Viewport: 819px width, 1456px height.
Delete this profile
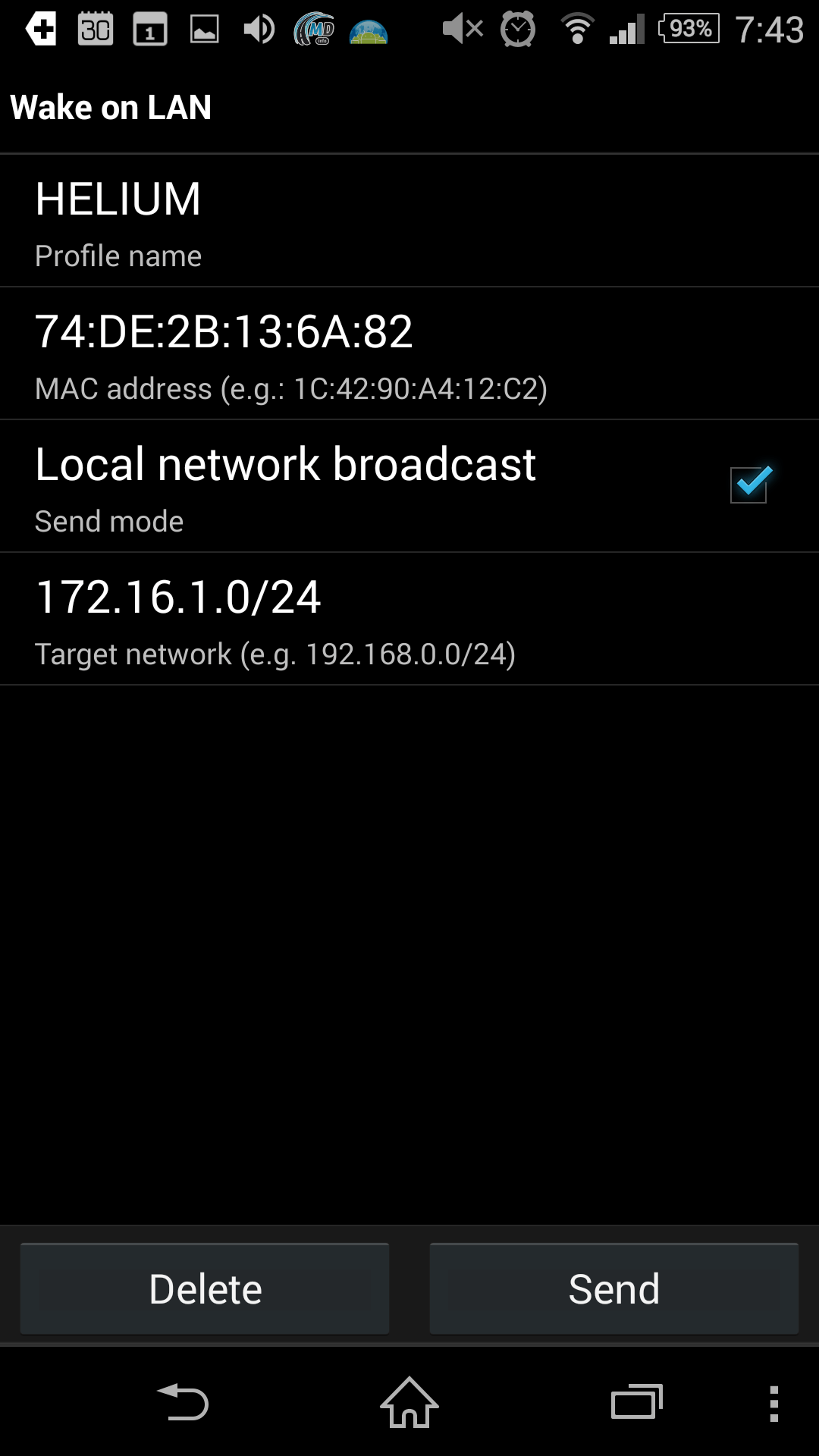coord(205,1288)
